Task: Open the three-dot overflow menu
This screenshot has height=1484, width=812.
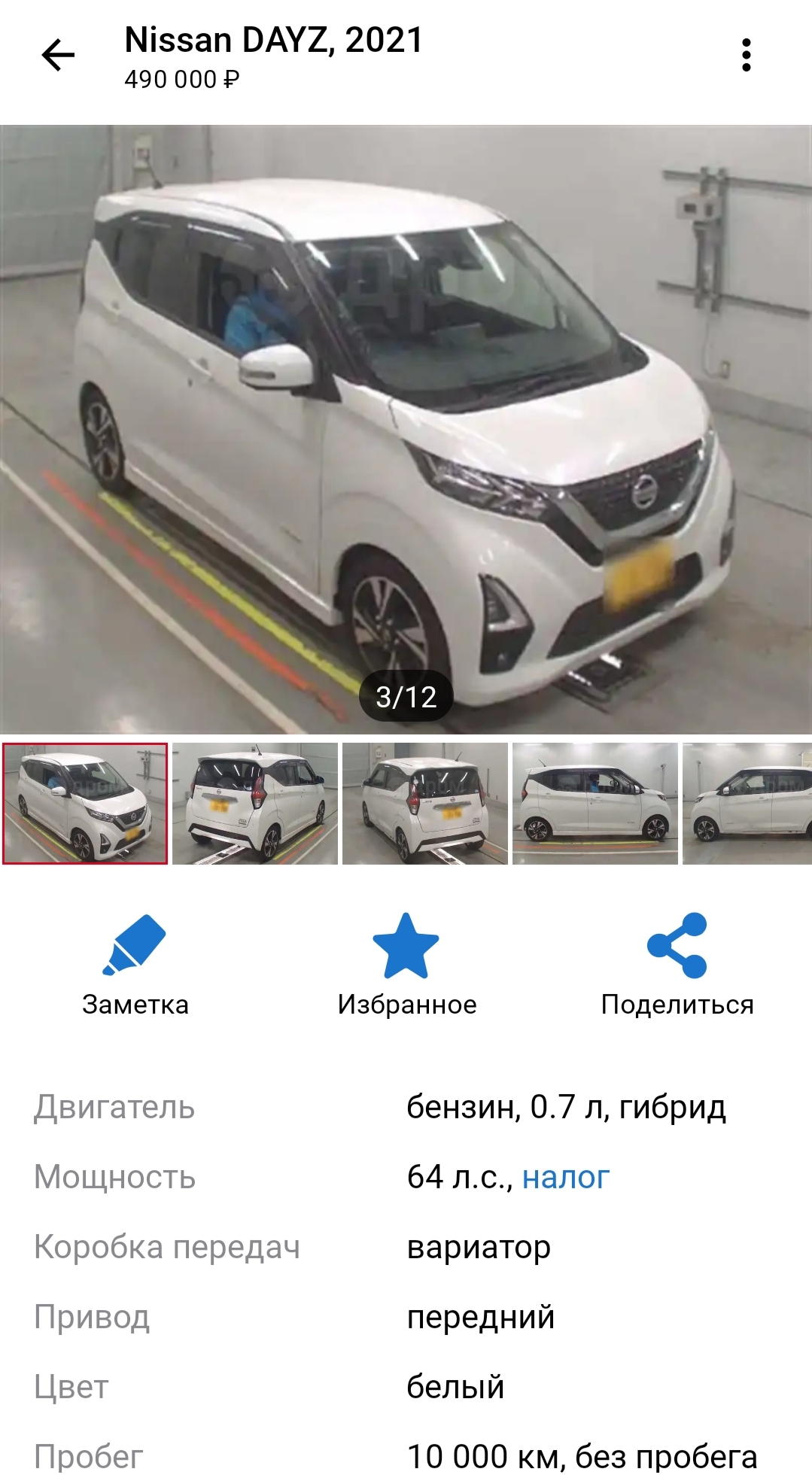Action: (746, 55)
